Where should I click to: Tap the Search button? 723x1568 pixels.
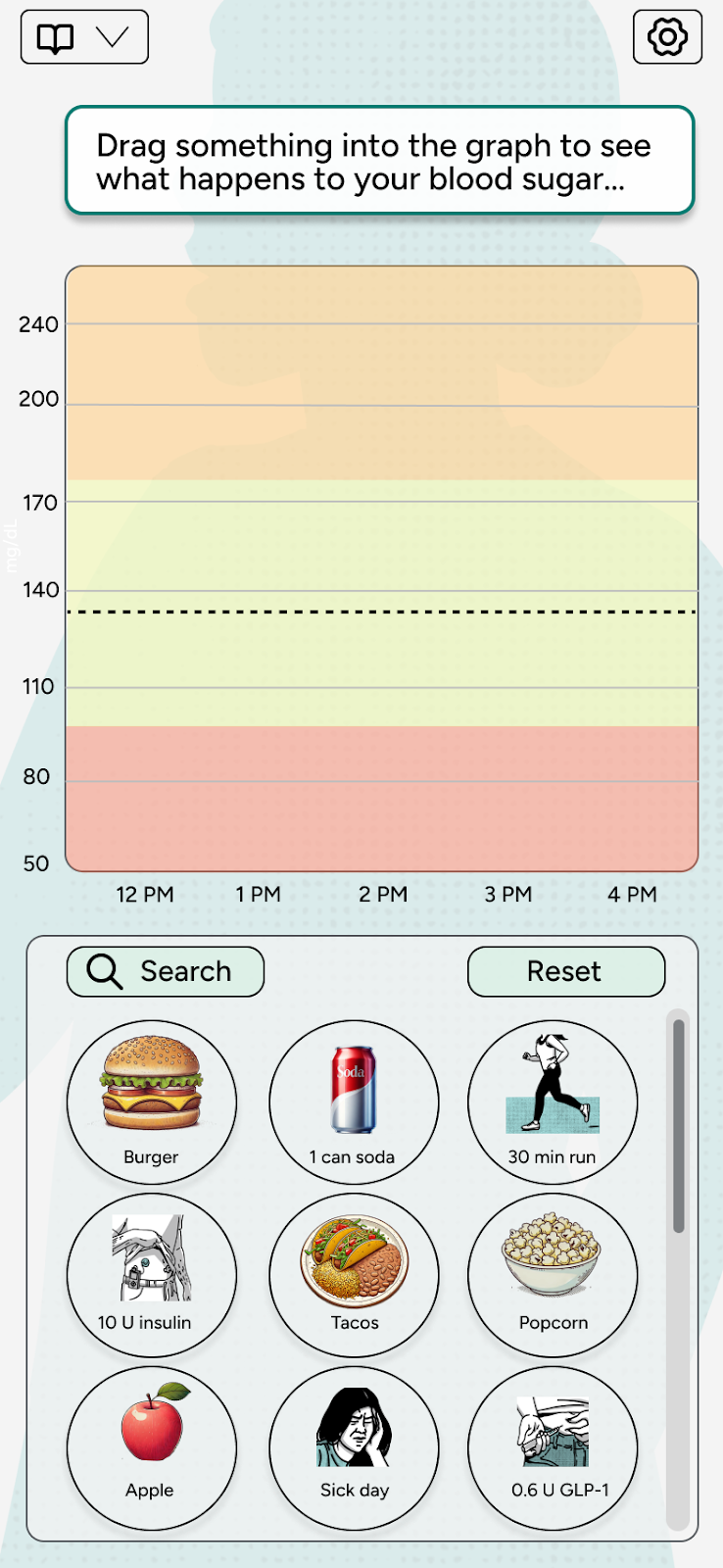coord(165,971)
